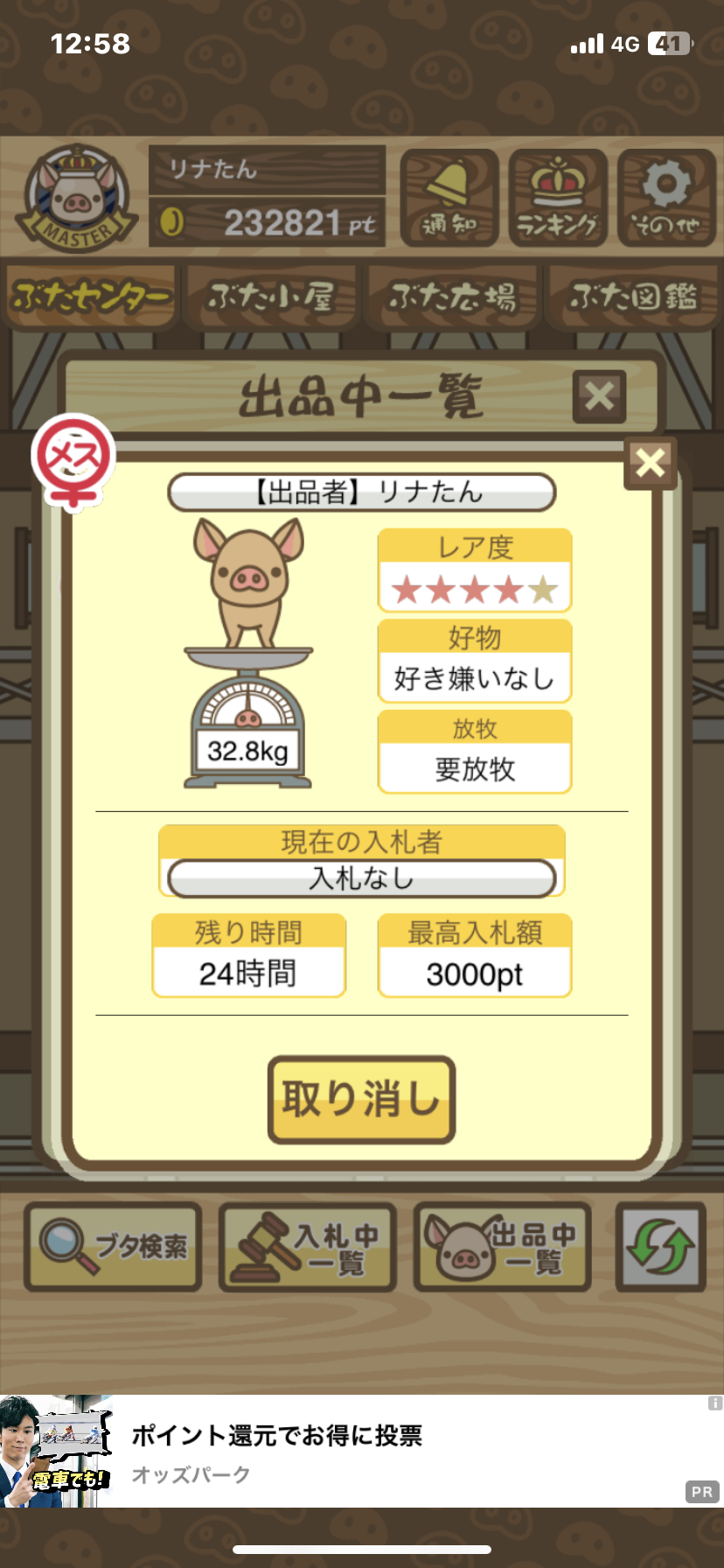724x1568 pixels.
Task: Open the 通知 notifications bell
Action: click(449, 198)
